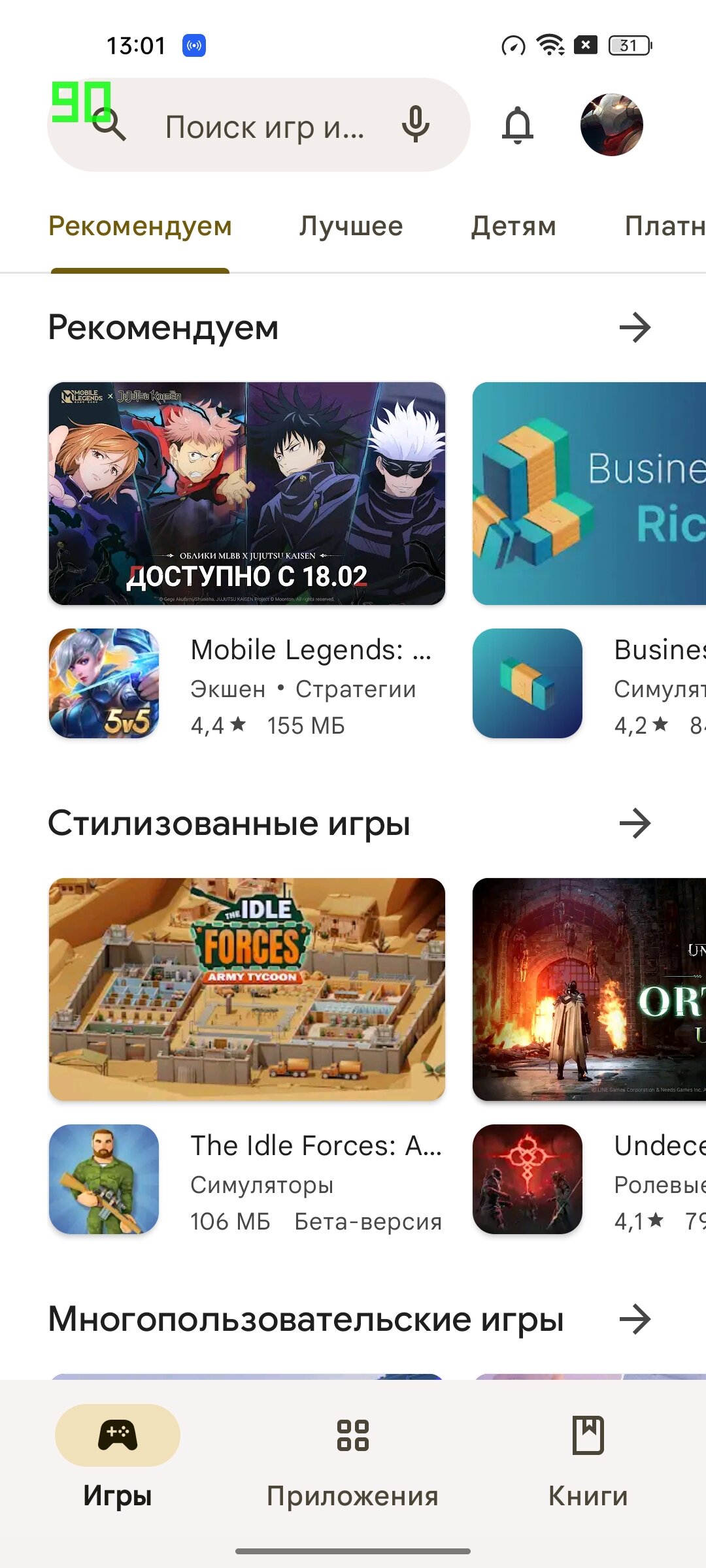
Task: Tap the search field for games and apps
Action: (x=258, y=125)
